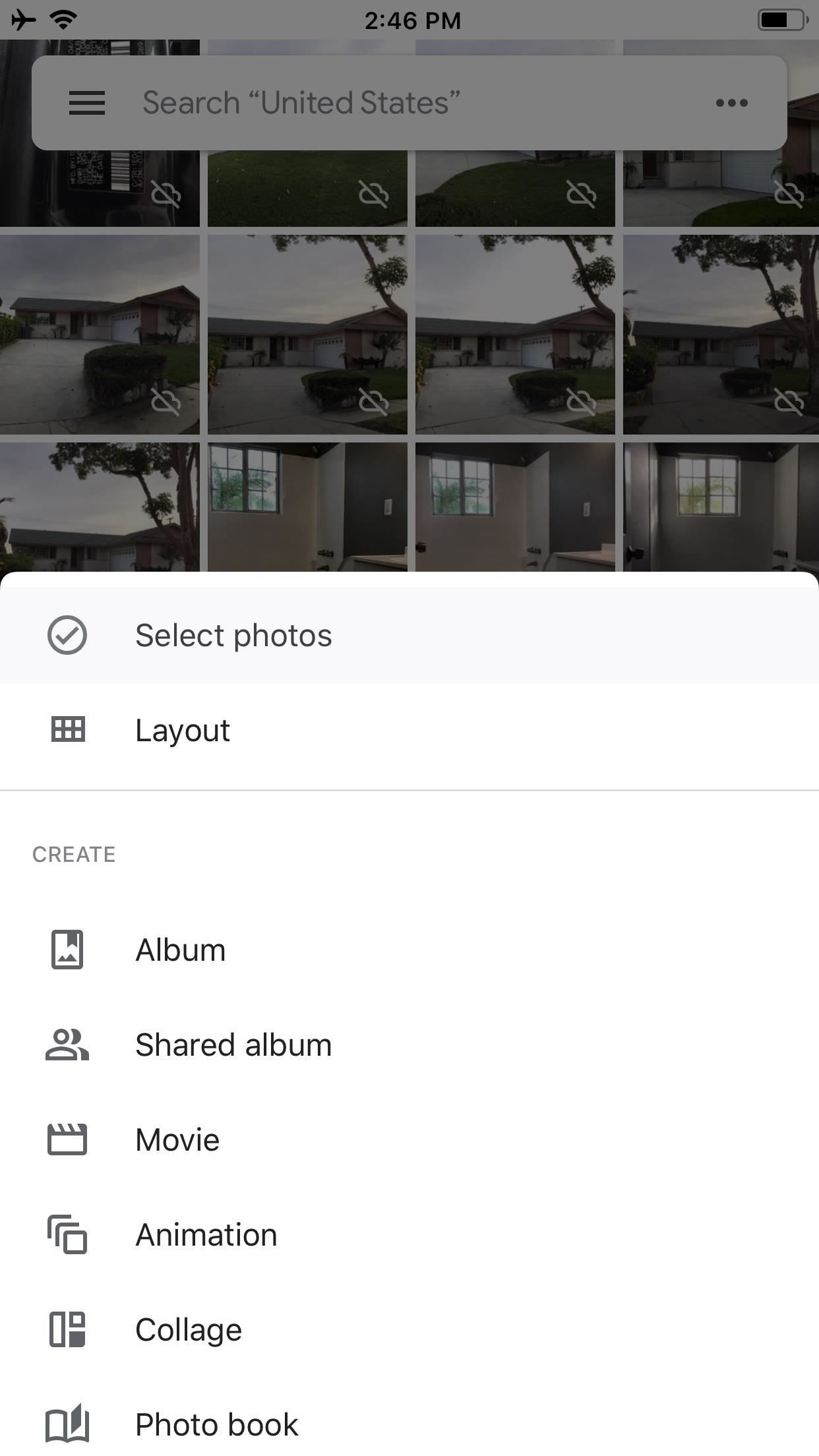
Task: Select the Select photos checkmark icon
Action: click(x=68, y=635)
